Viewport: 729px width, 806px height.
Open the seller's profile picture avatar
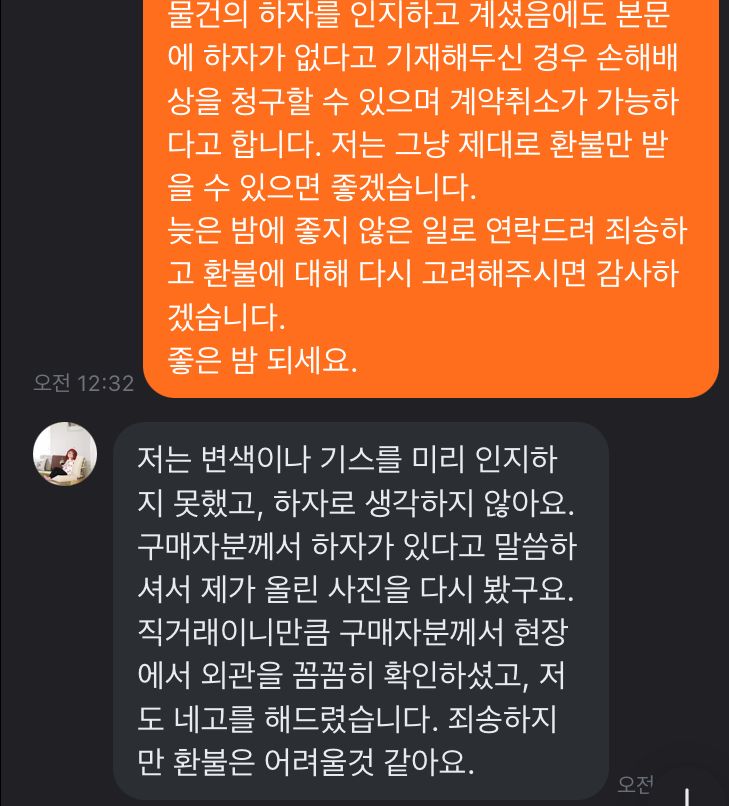click(65, 454)
